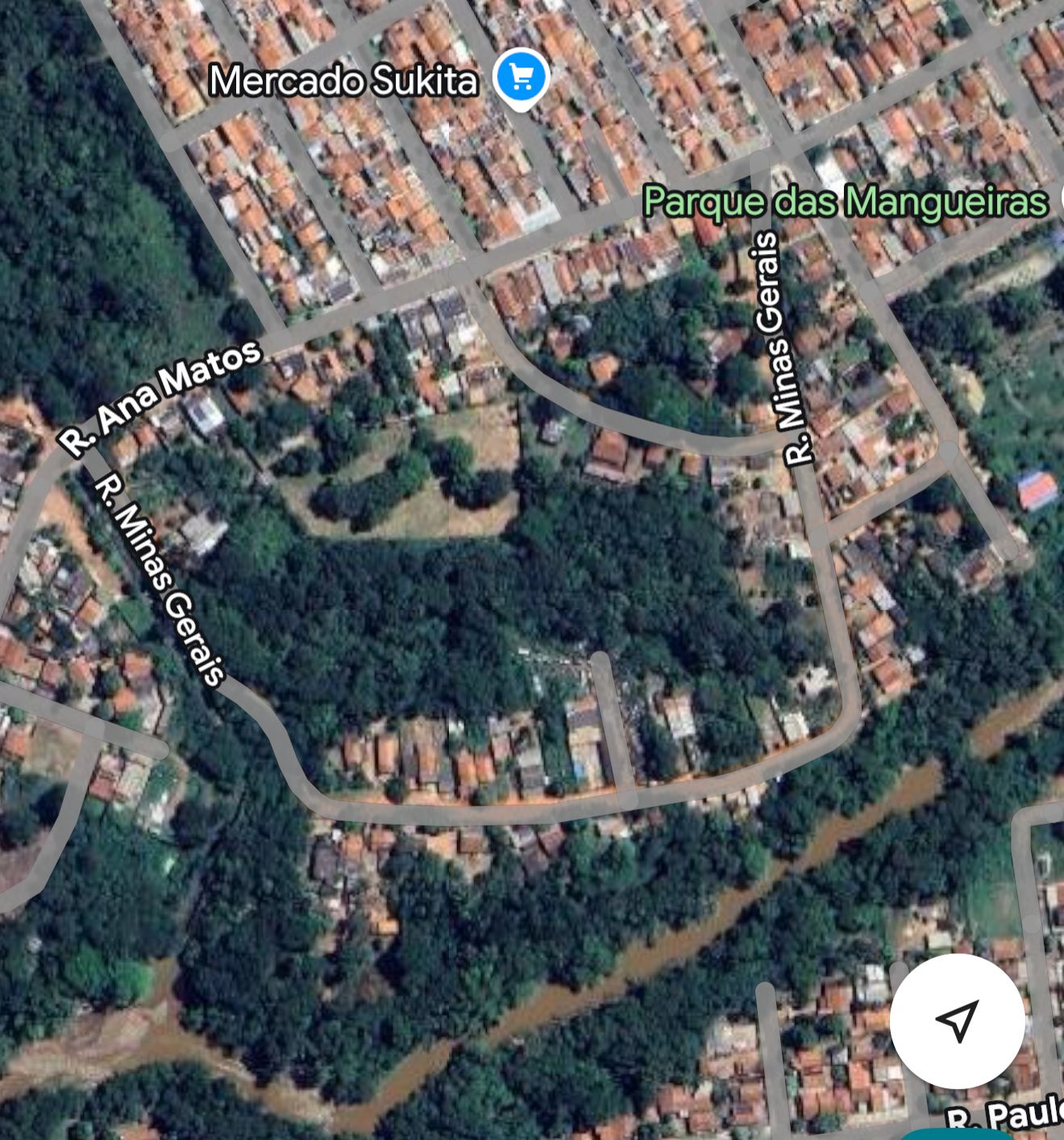Tap the my-location navigation arrow button
Viewport: 1064px width, 1140px height.
[x=957, y=1021]
